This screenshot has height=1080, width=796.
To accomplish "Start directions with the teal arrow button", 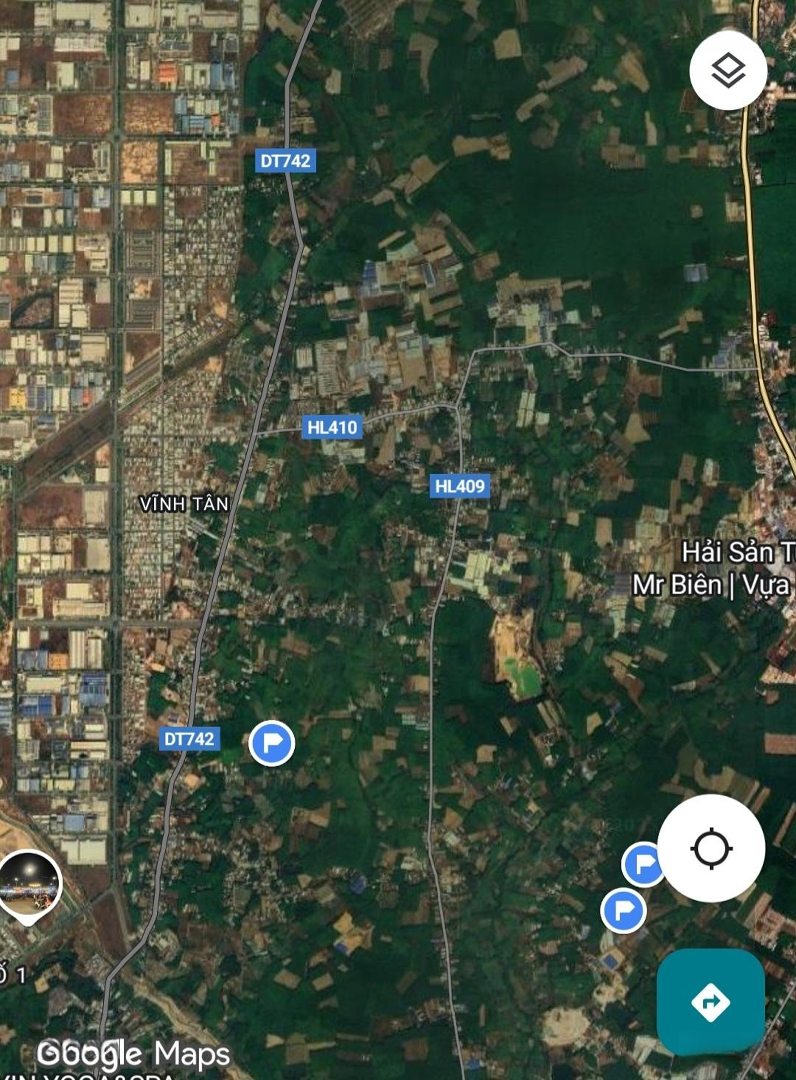I will pos(710,1001).
